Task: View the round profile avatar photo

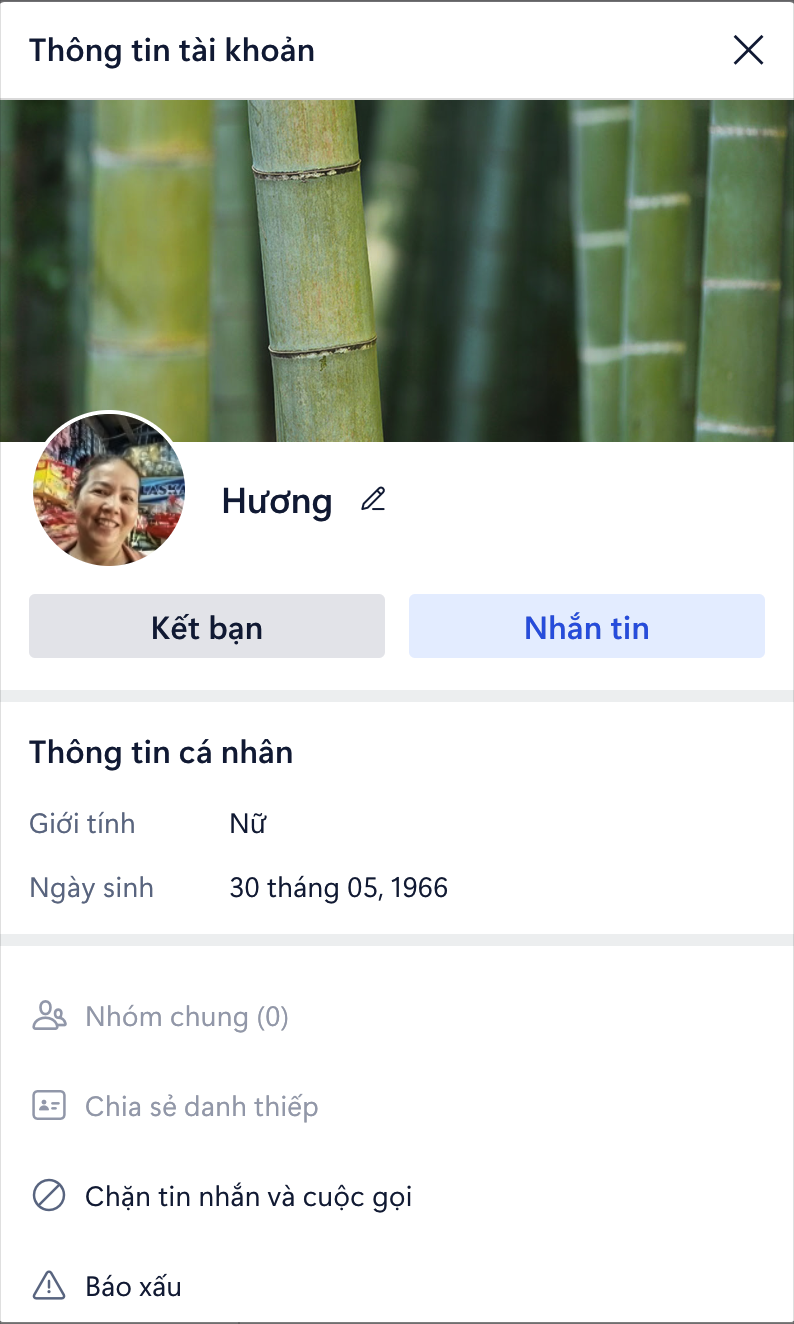Action: [x=109, y=490]
